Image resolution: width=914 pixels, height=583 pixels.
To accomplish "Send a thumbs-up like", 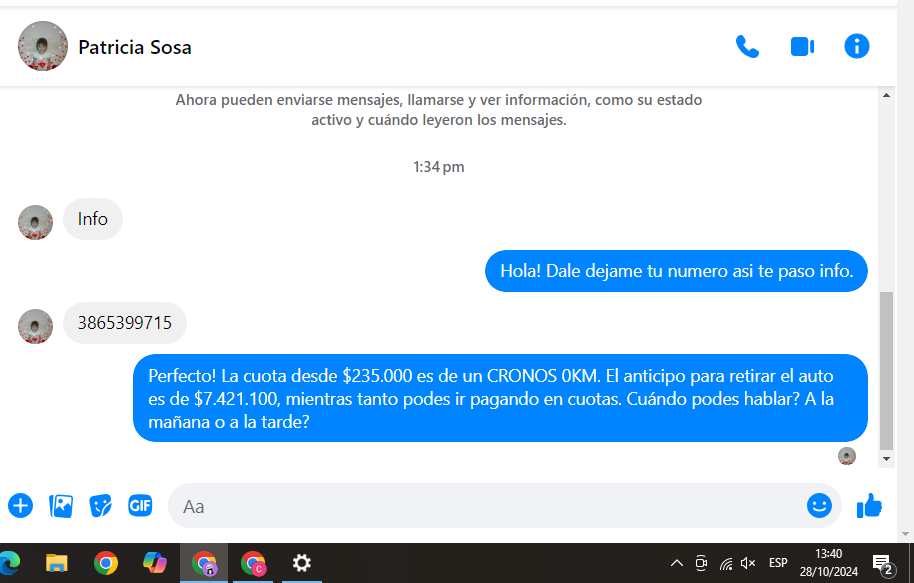I will tap(869, 506).
